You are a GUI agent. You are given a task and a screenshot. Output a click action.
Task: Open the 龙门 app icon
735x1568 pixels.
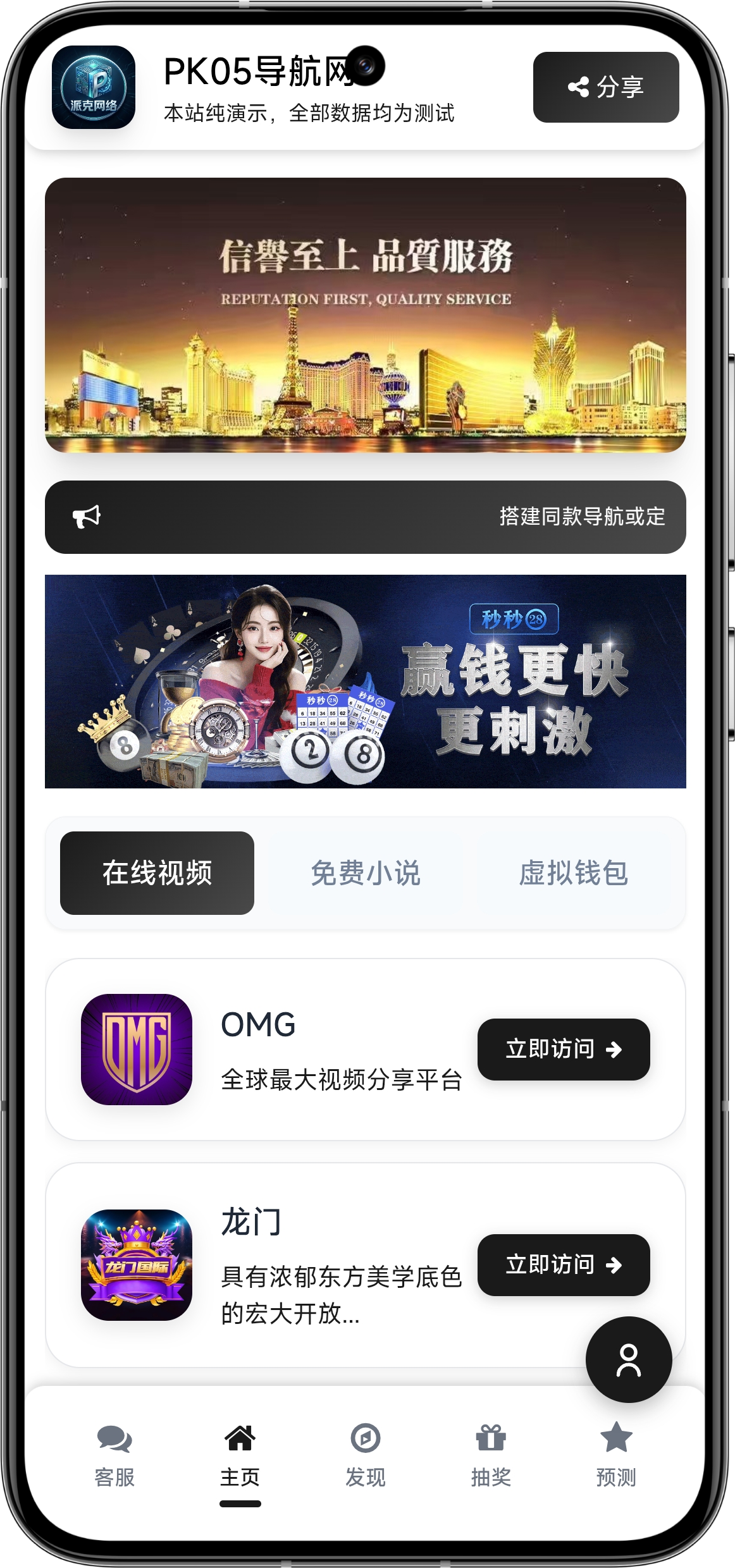[137, 1265]
